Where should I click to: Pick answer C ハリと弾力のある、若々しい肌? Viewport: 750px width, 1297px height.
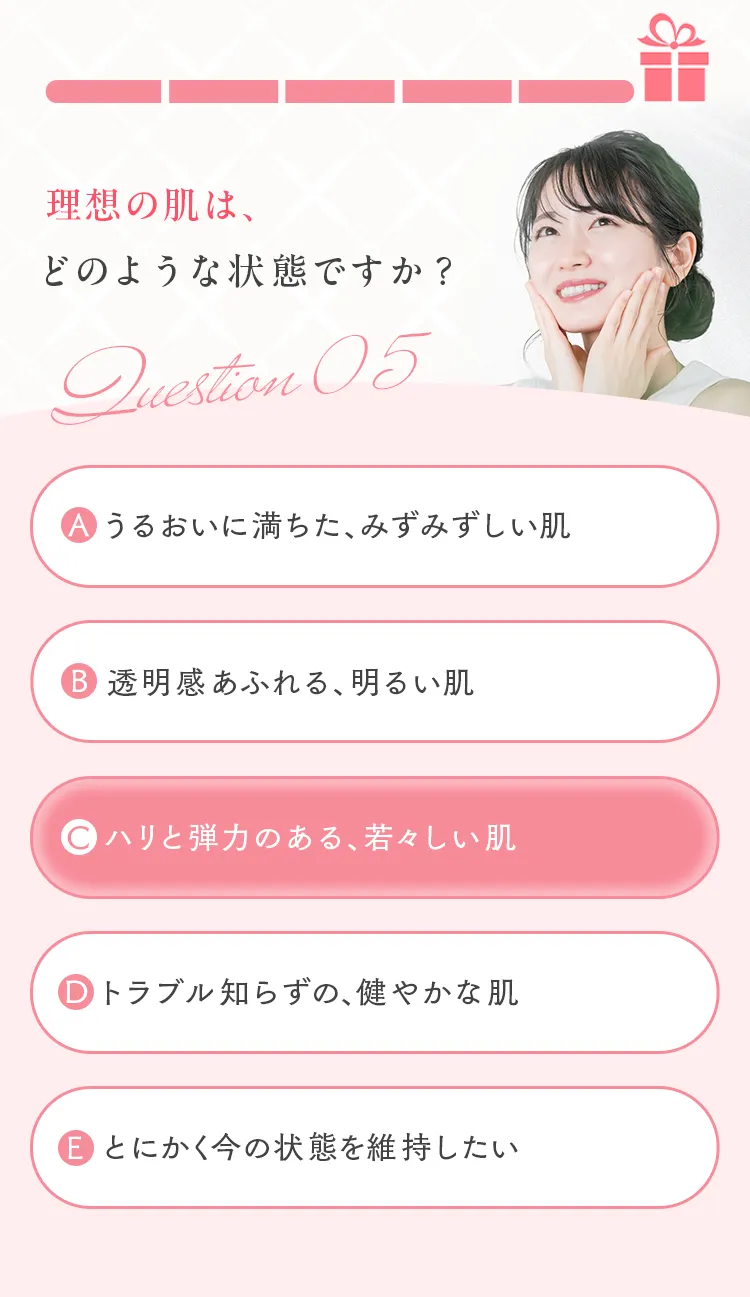pos(374,837)
